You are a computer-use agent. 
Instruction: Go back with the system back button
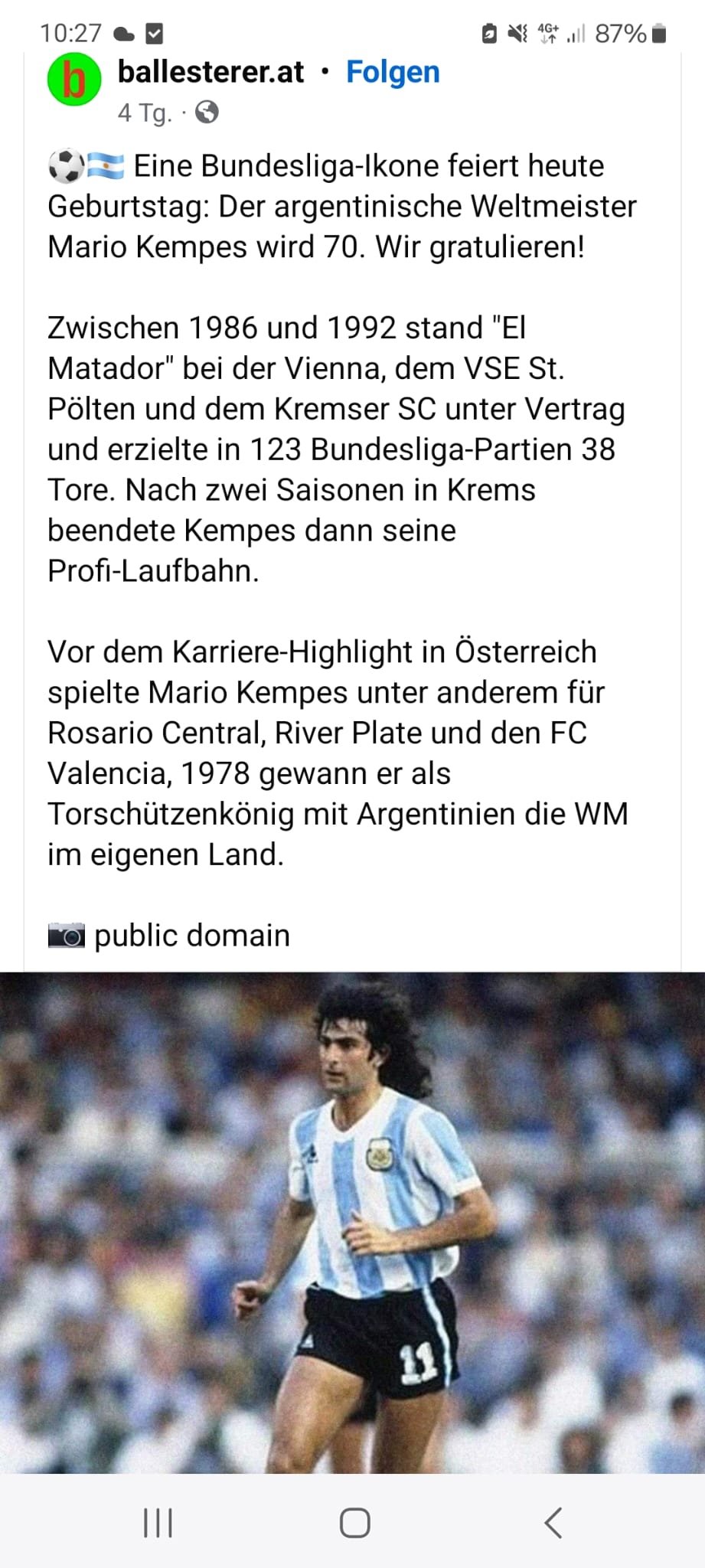click(x=553, y=1523)
